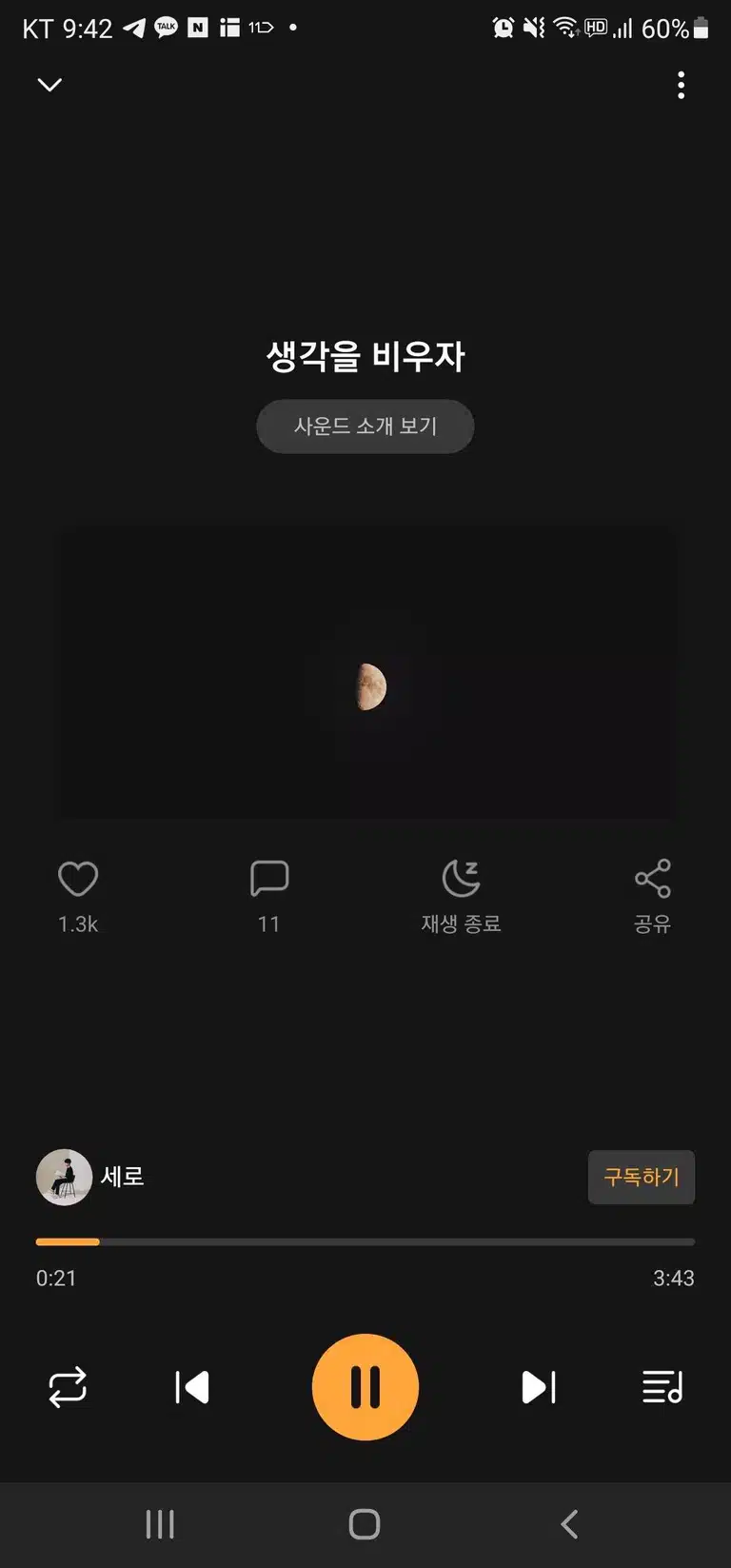
Task: Tap the 사운드 소개 보기 button
Action: pos(365,426)
